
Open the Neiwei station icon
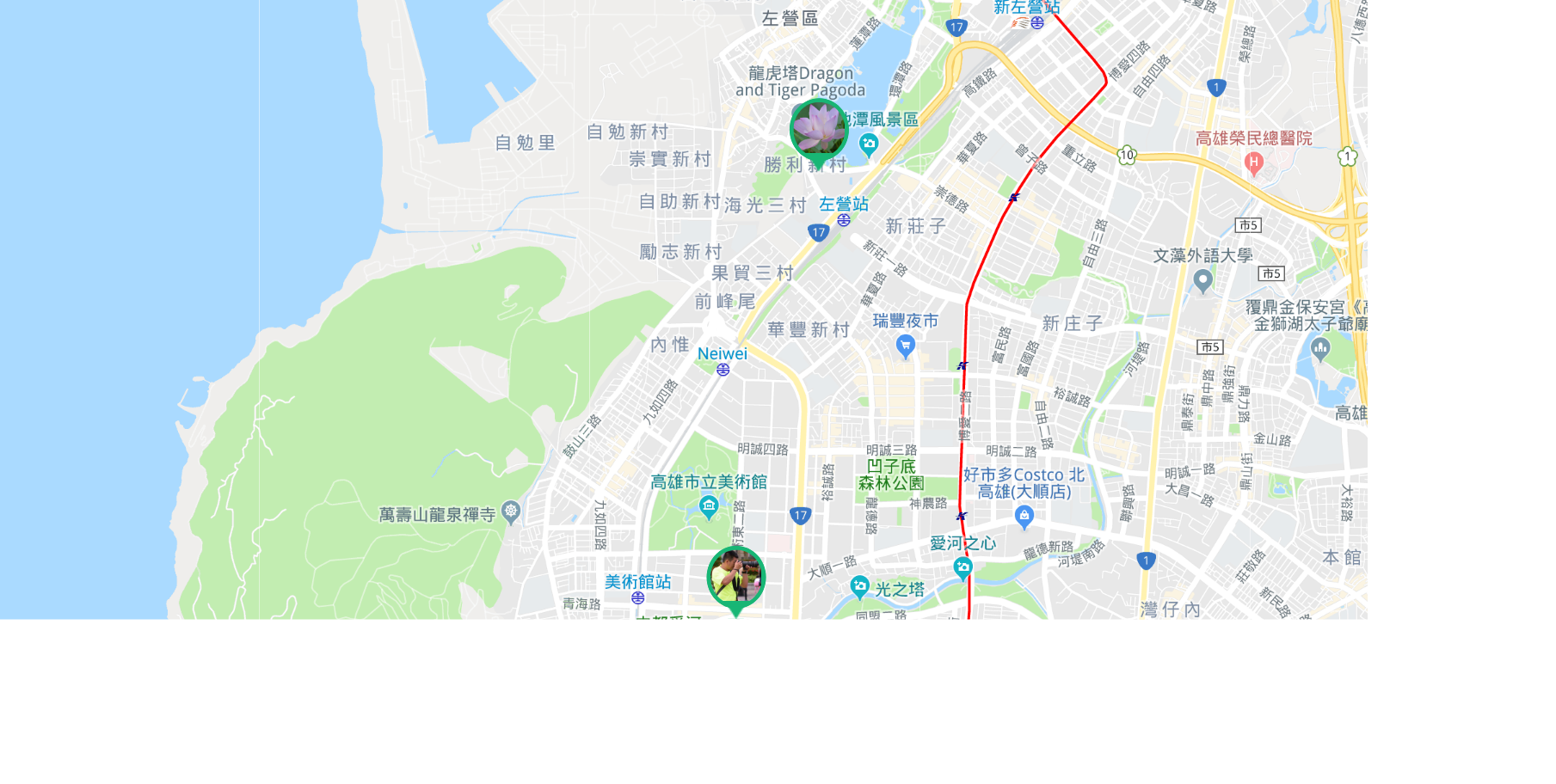pyautogui.click(x=723, y=370)
